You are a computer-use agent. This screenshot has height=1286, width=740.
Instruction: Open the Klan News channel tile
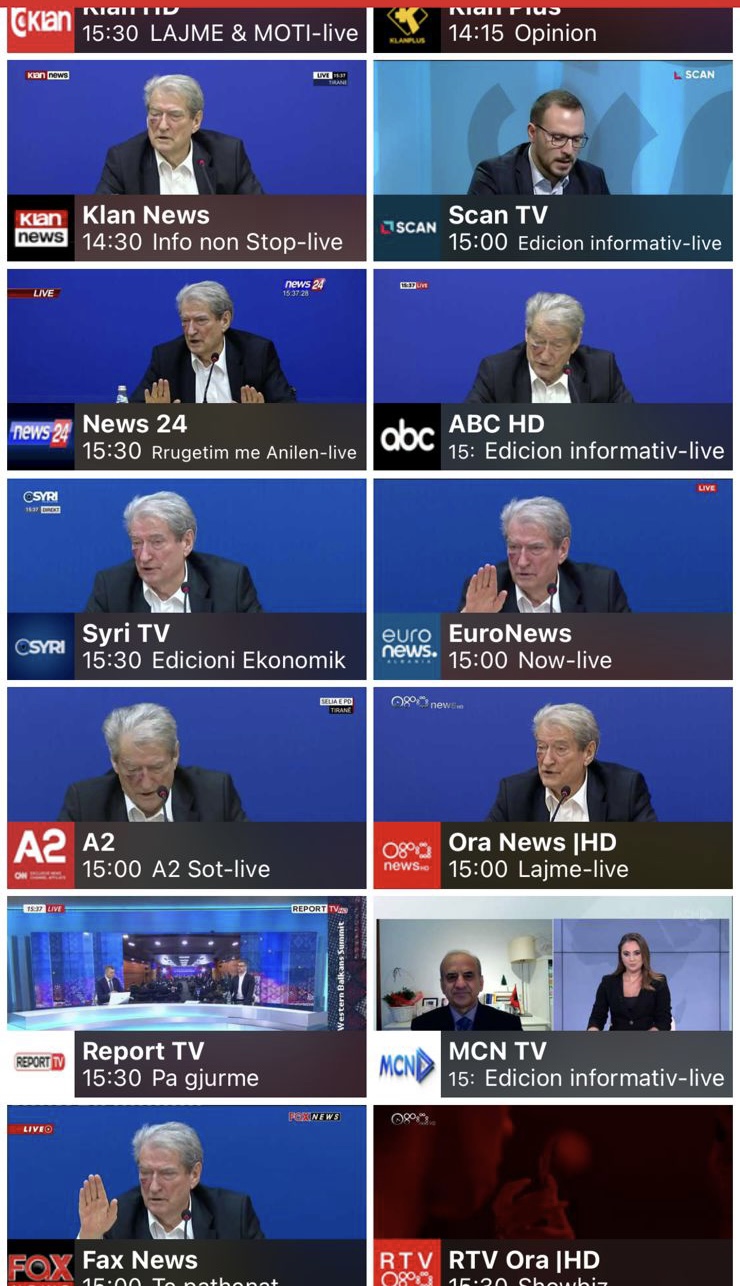point(186,160)
